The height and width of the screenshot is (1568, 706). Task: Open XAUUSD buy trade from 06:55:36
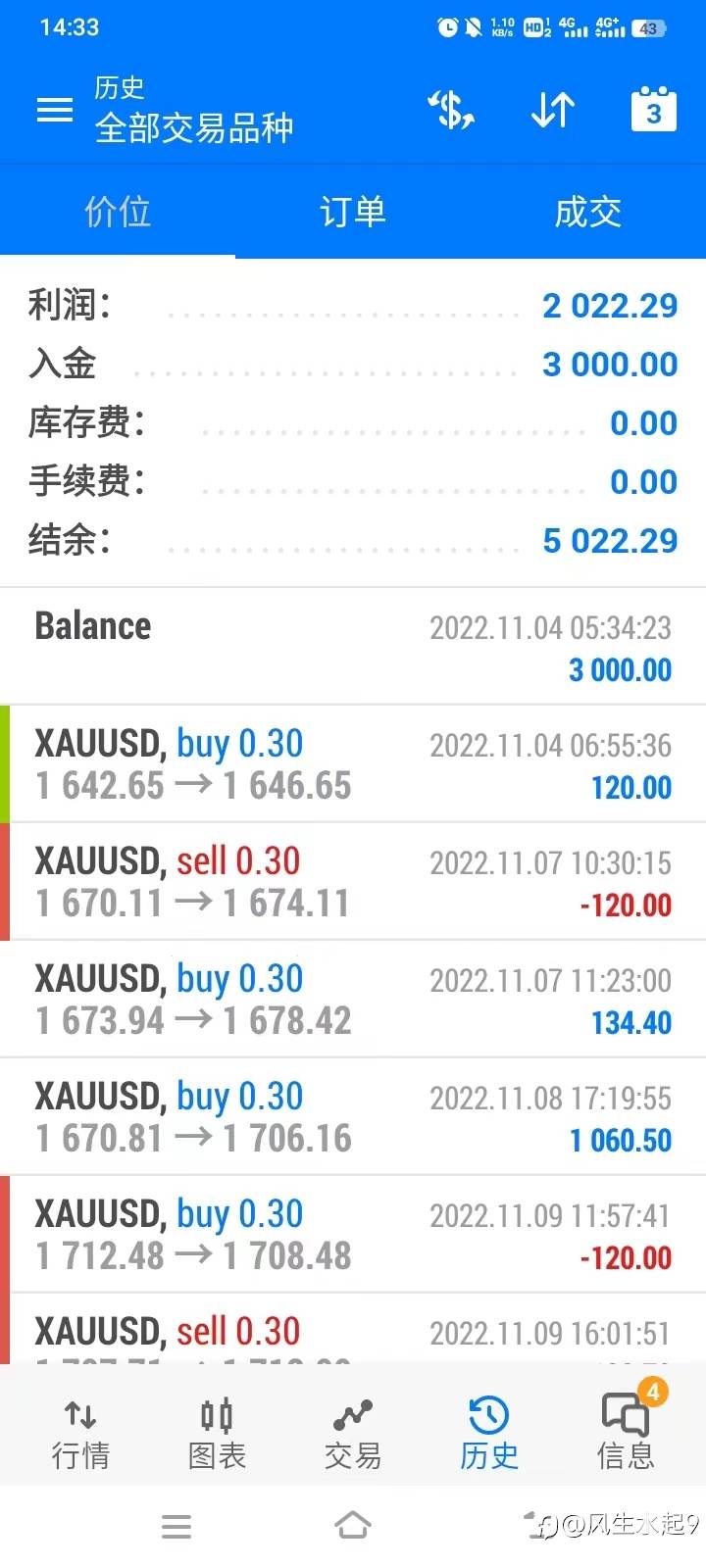(353, 764)
